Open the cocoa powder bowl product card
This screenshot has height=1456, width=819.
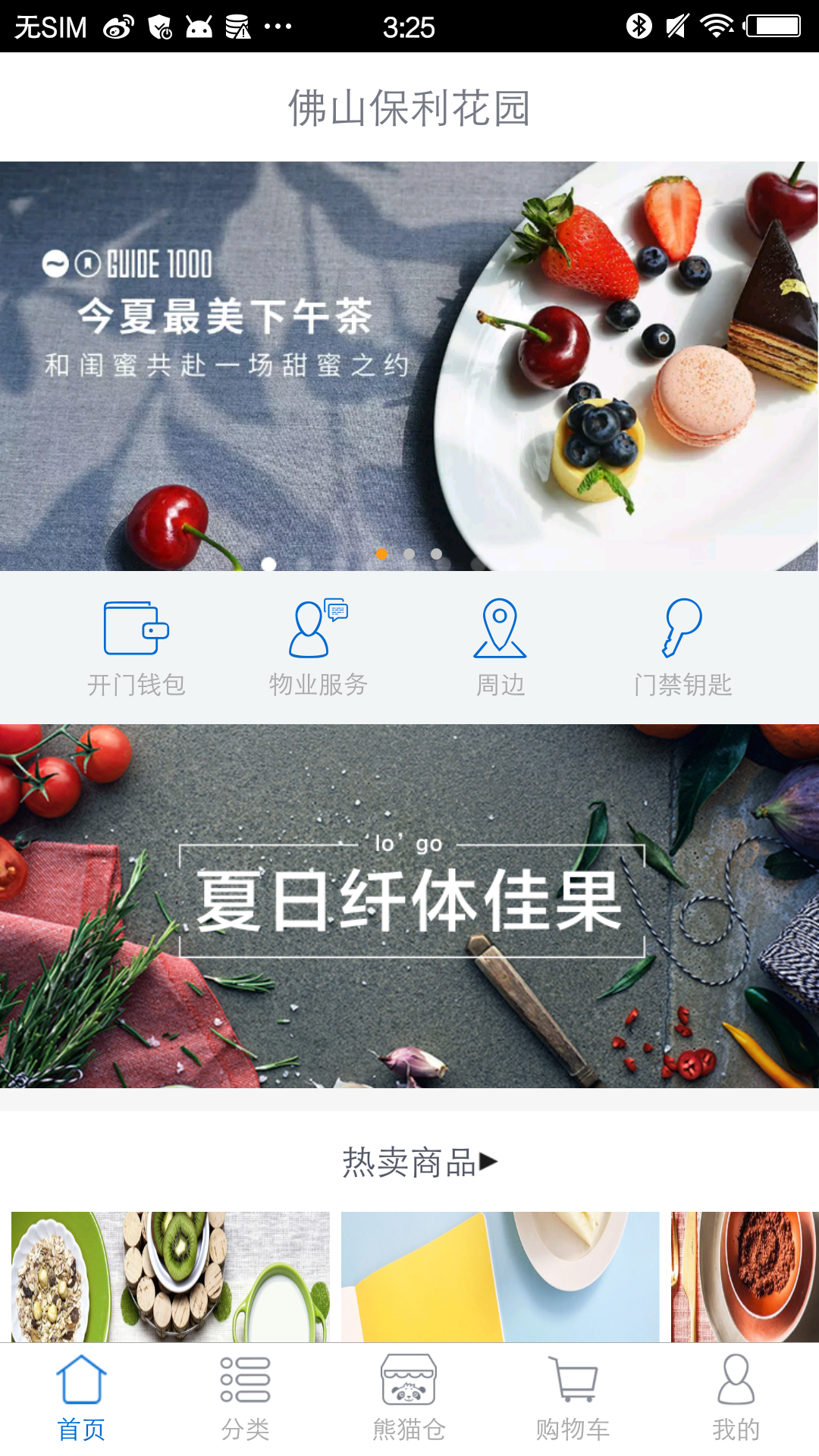745,1276
